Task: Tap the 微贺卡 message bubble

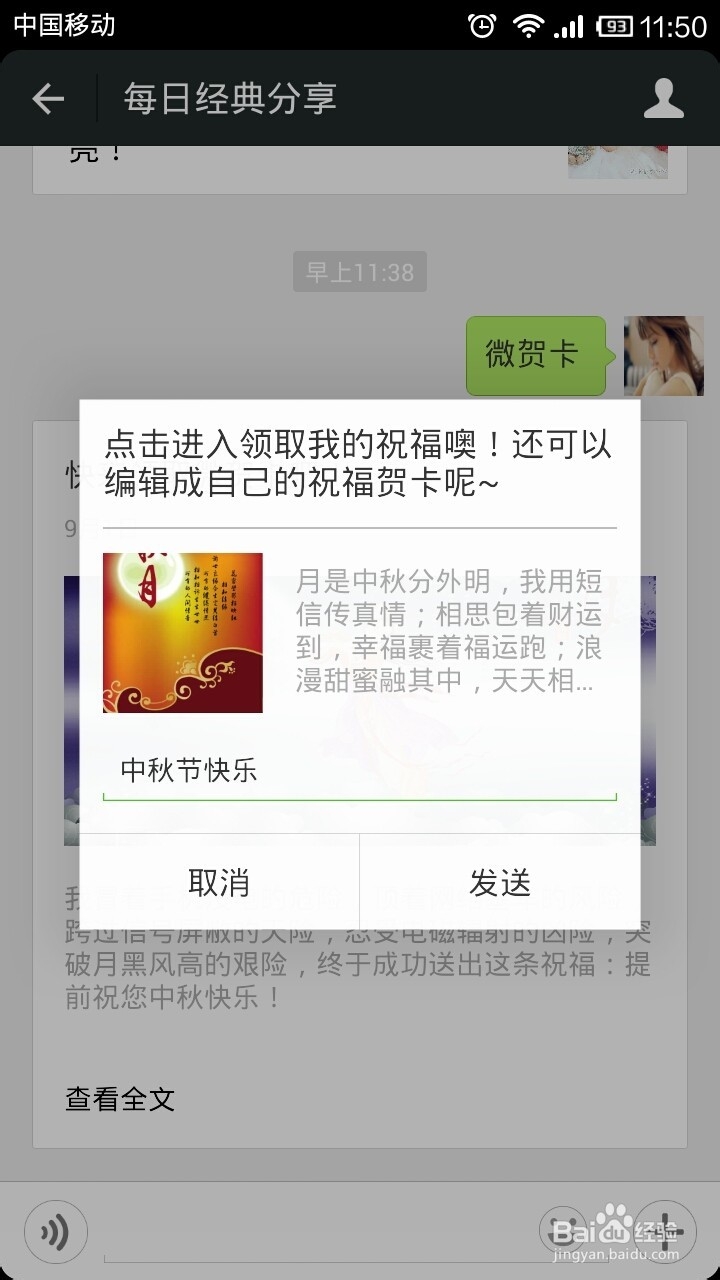Action: pos(535,355)
